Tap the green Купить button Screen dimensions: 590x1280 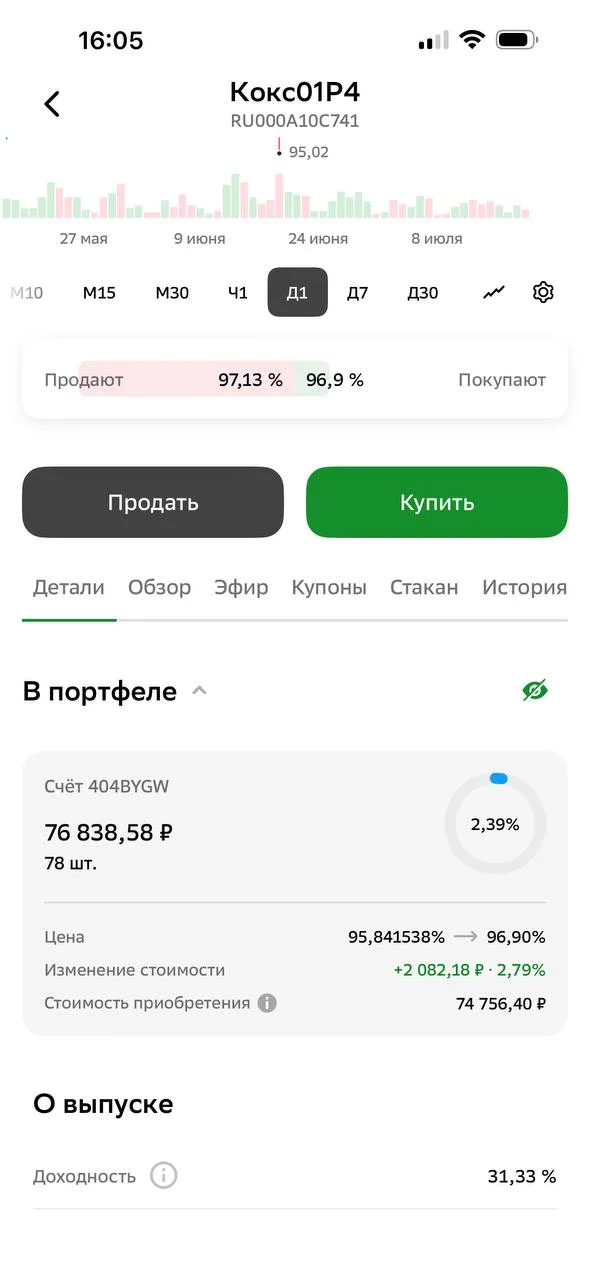(x=437, y=502)
